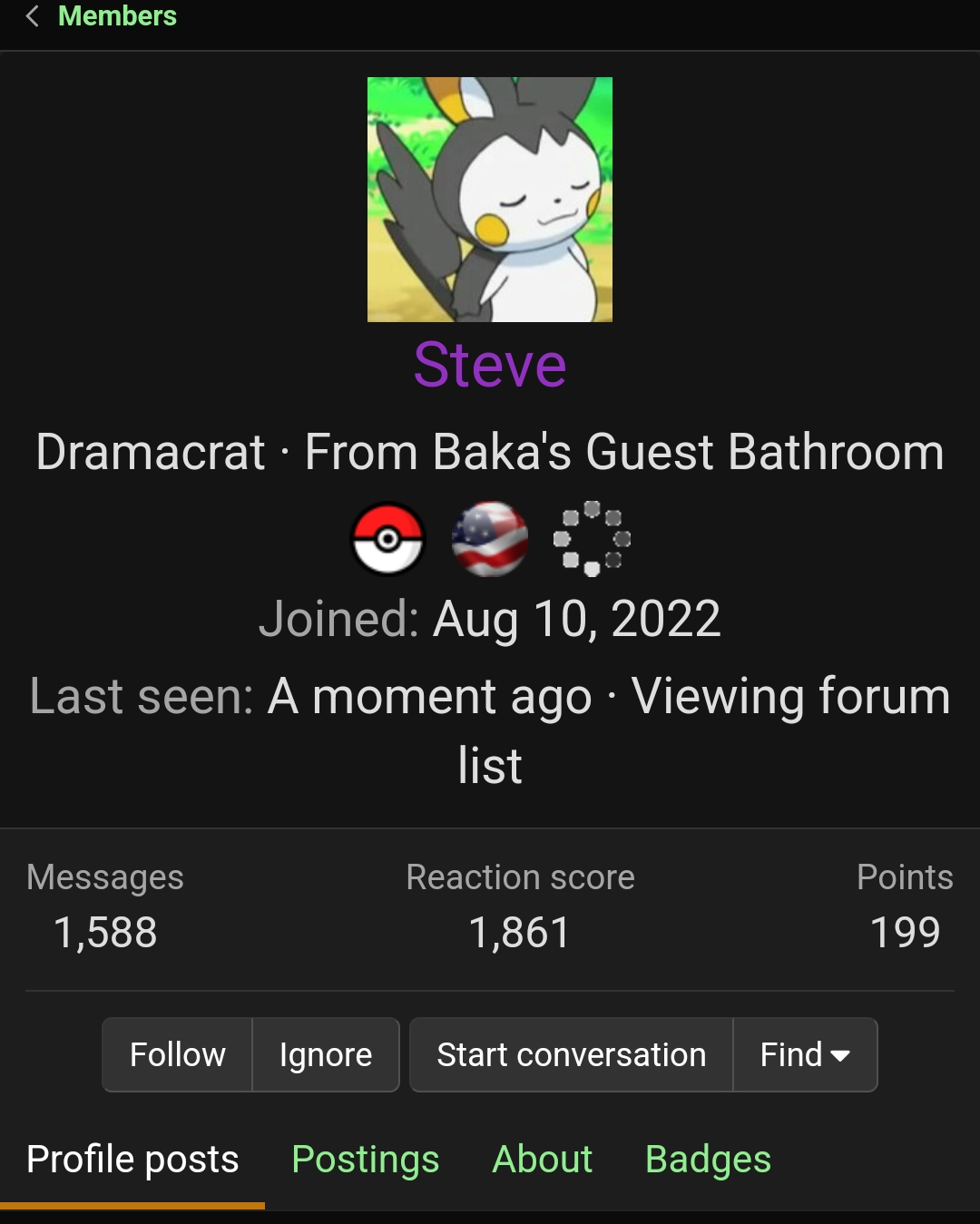This screenshot has height=1224, width=980.
Task: View Steve's Messages count
Action: tap(105, 933)
